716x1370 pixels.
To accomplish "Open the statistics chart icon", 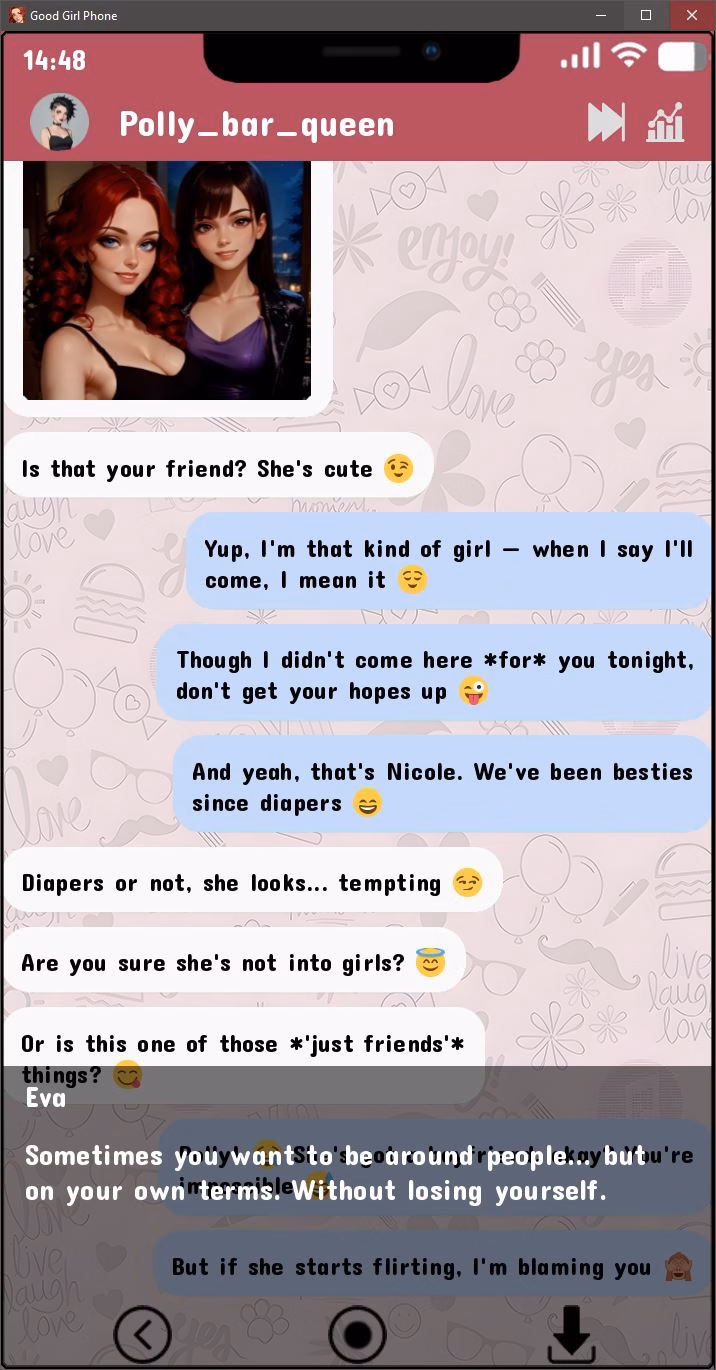I will pyautogui.click(x=665, y=122).
